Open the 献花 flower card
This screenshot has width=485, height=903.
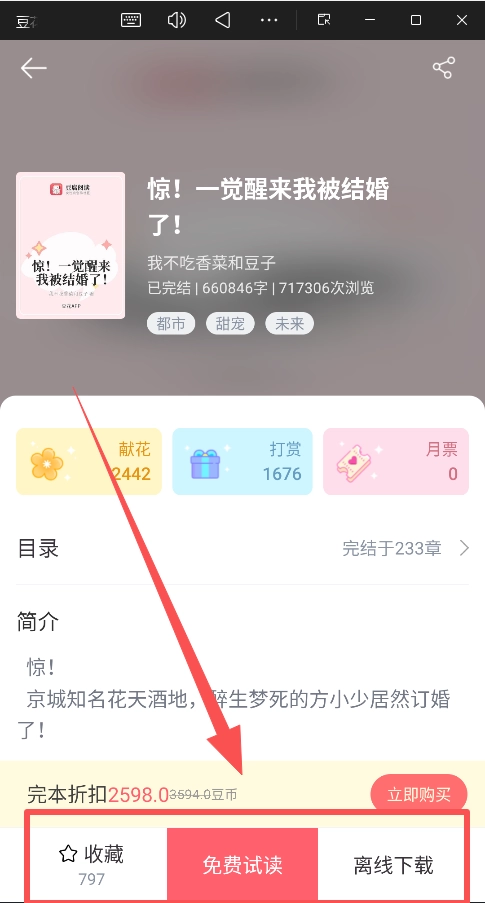point(86,461)
